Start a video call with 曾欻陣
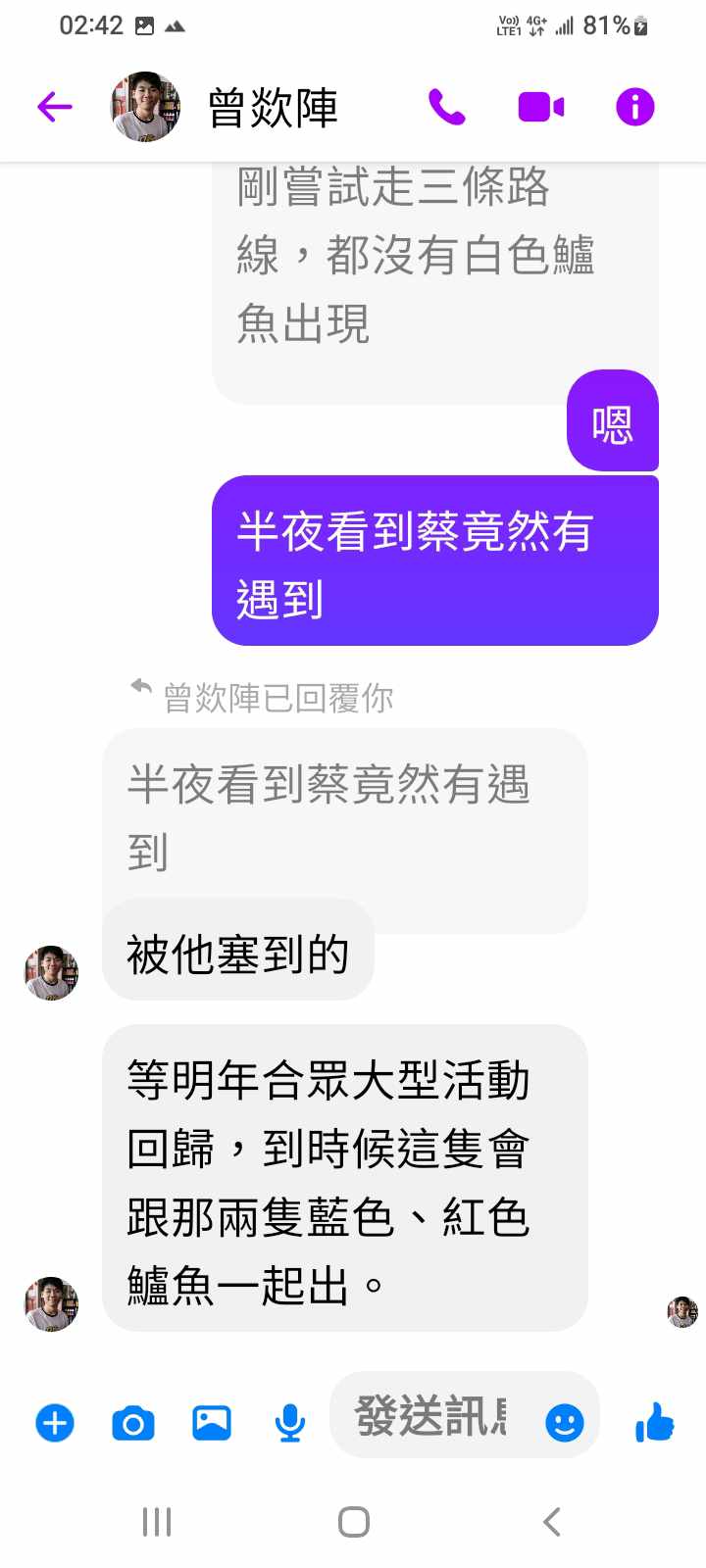 tap(540, 107)
